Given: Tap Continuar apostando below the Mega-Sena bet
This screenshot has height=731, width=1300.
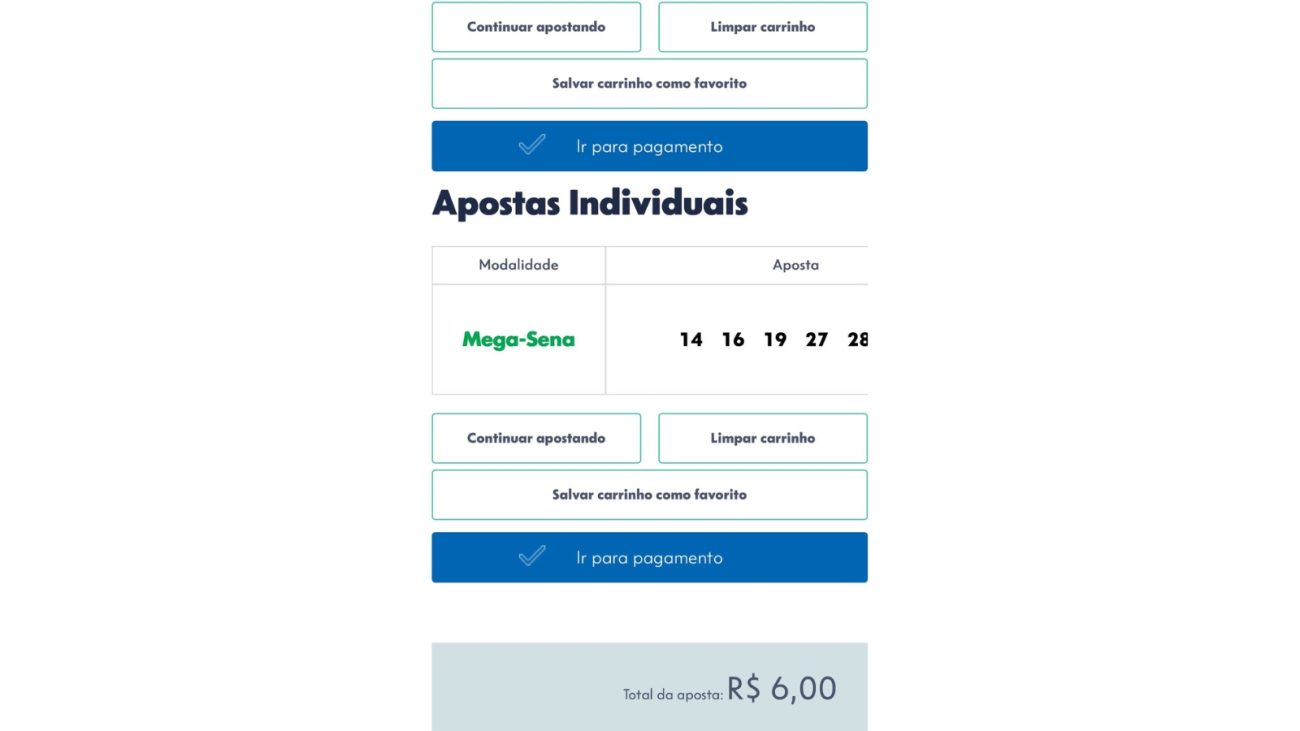Looking at the screenshot, I should click(x=536, y=438).
